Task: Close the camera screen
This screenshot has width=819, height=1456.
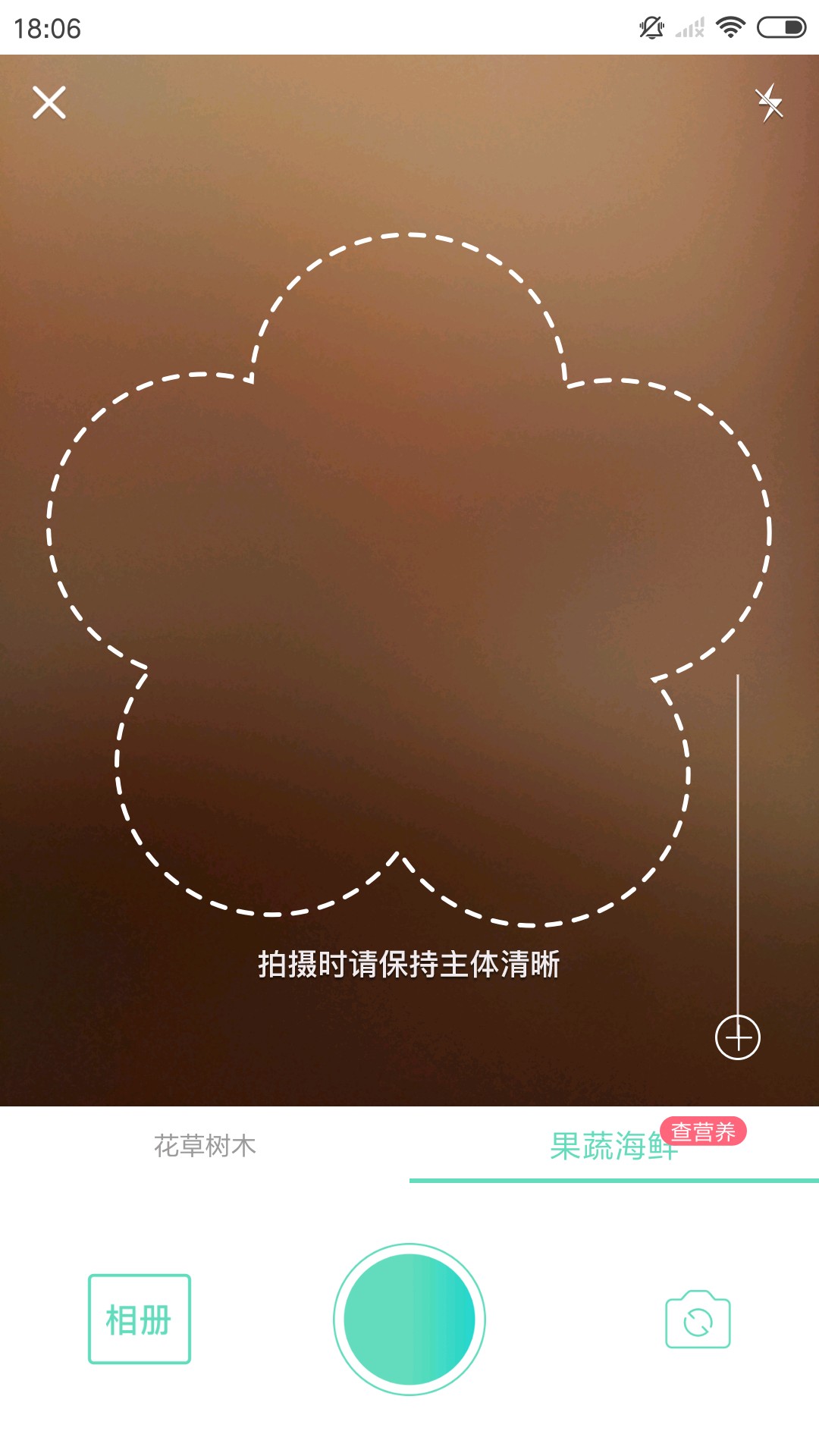Action: click(49, 102)
